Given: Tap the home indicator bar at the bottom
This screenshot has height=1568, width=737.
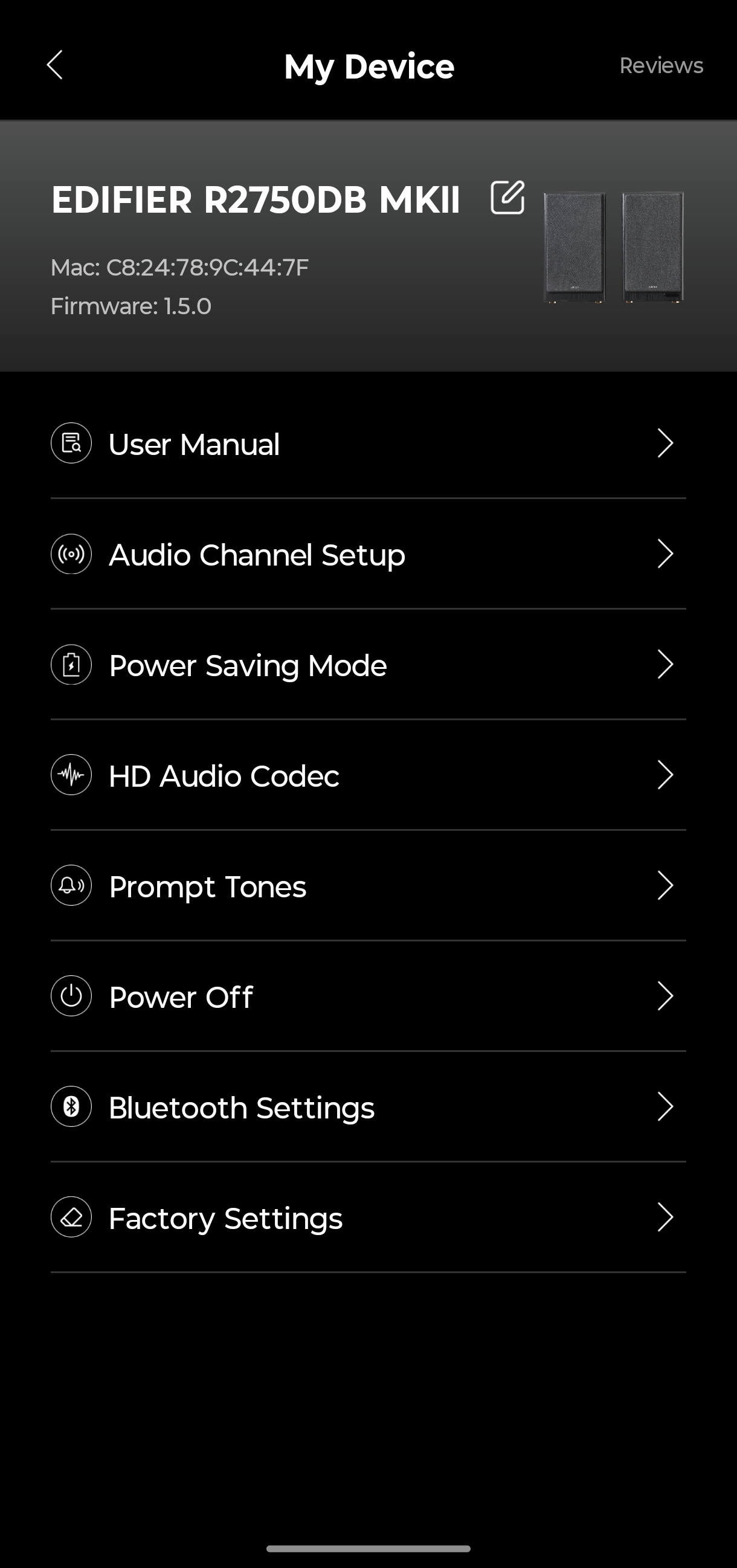Looking at the screenshot, I should pyautogui.click(x=368, y=1549).
